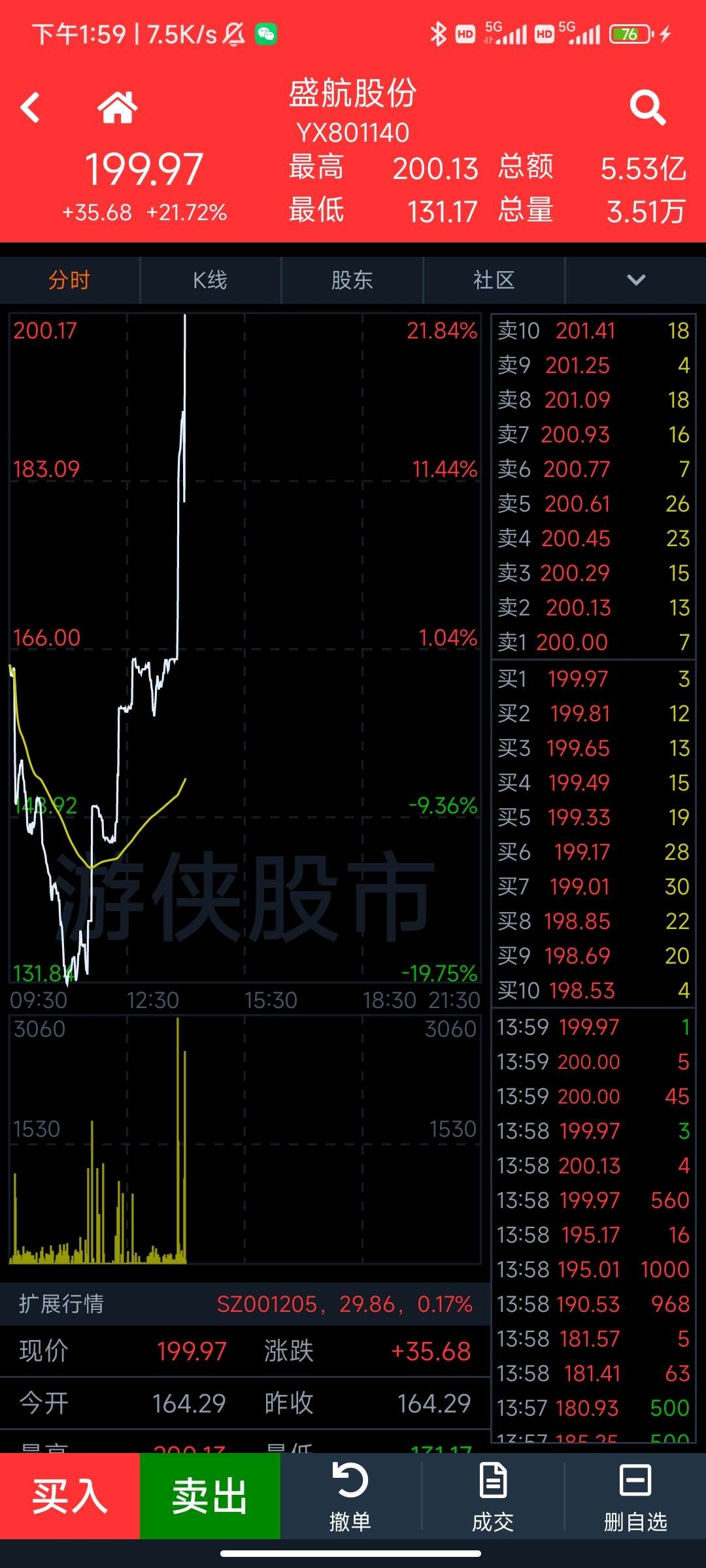Switch to the K线 tab
706x1568 pixels.
210,280
